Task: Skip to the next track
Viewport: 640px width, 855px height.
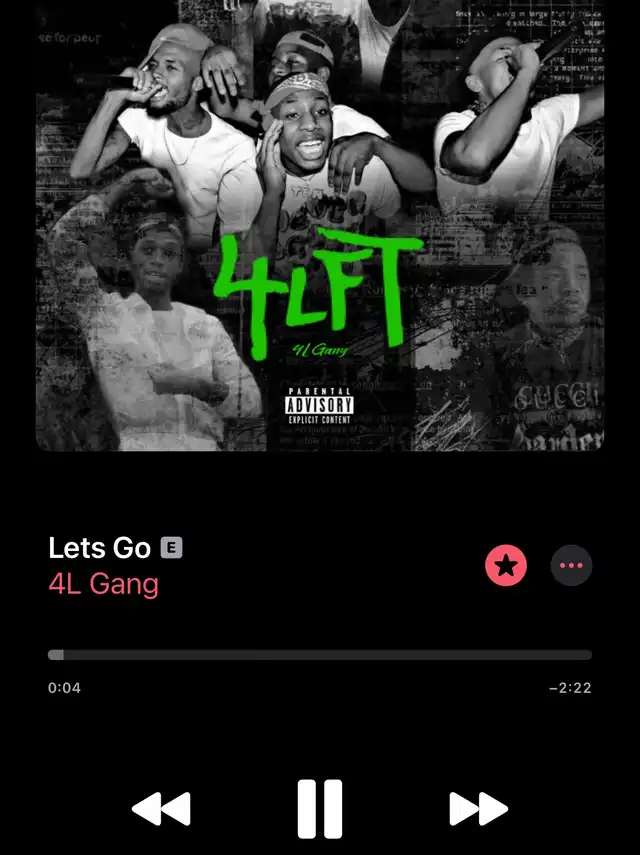Action: [x=478, y=808]
